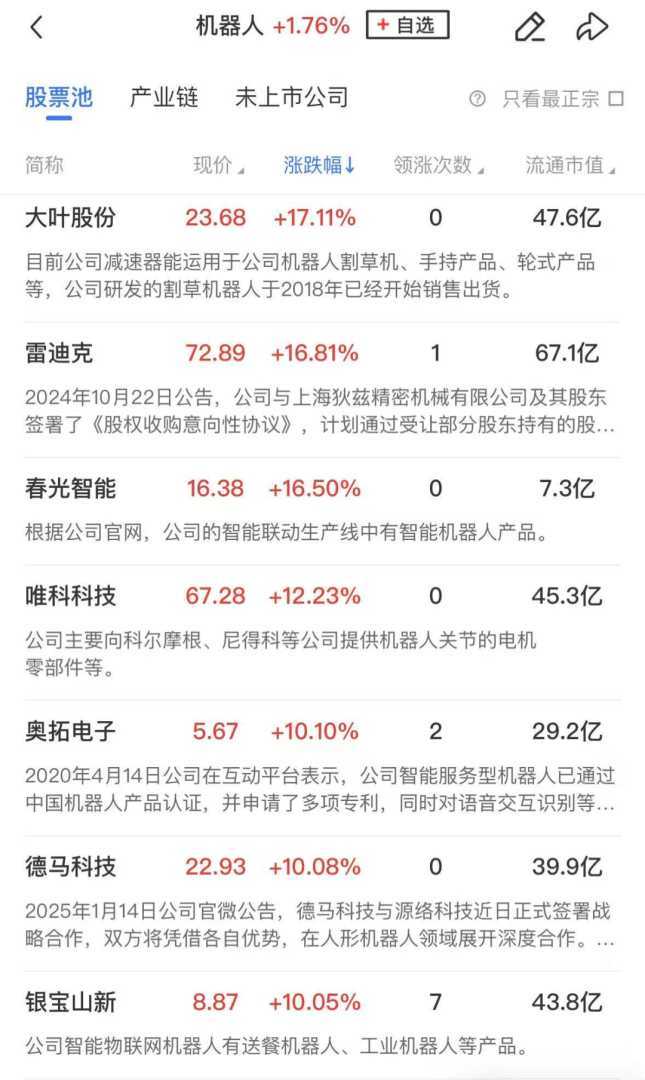The height and width of the screenshot is (1080, 645).
Task: Share this 机器人 sector page
Action: [x=592, y=27]
